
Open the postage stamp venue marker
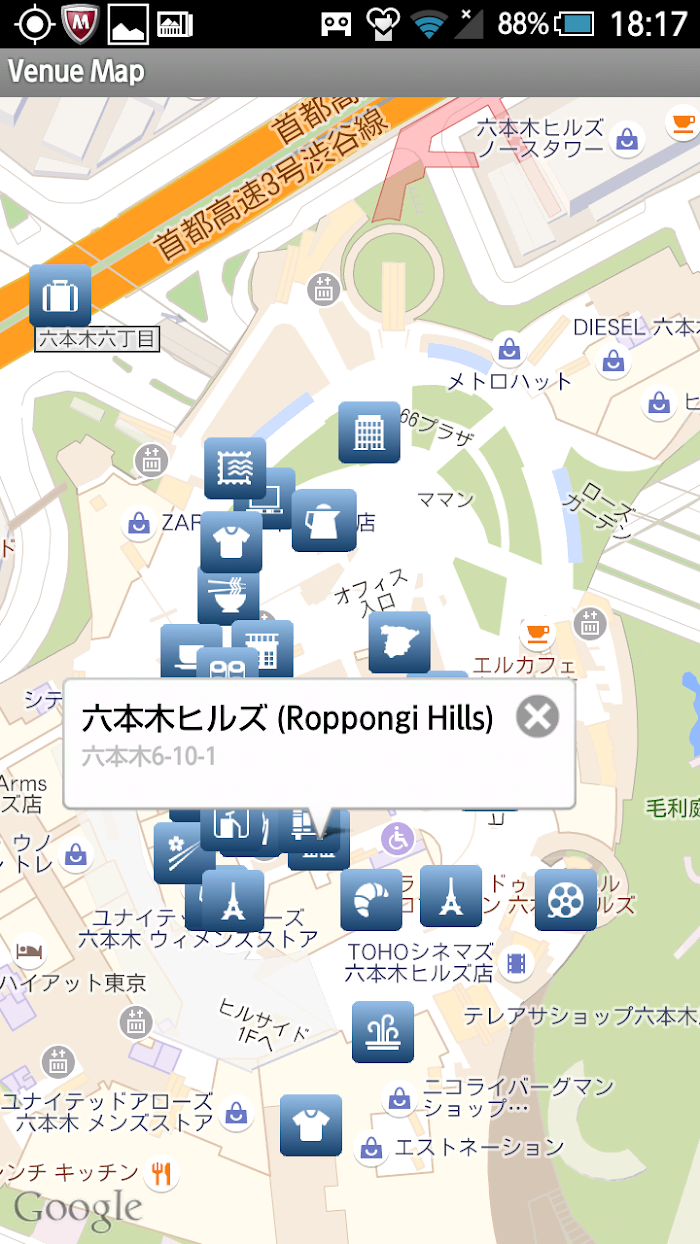click(x=235, y=468)
